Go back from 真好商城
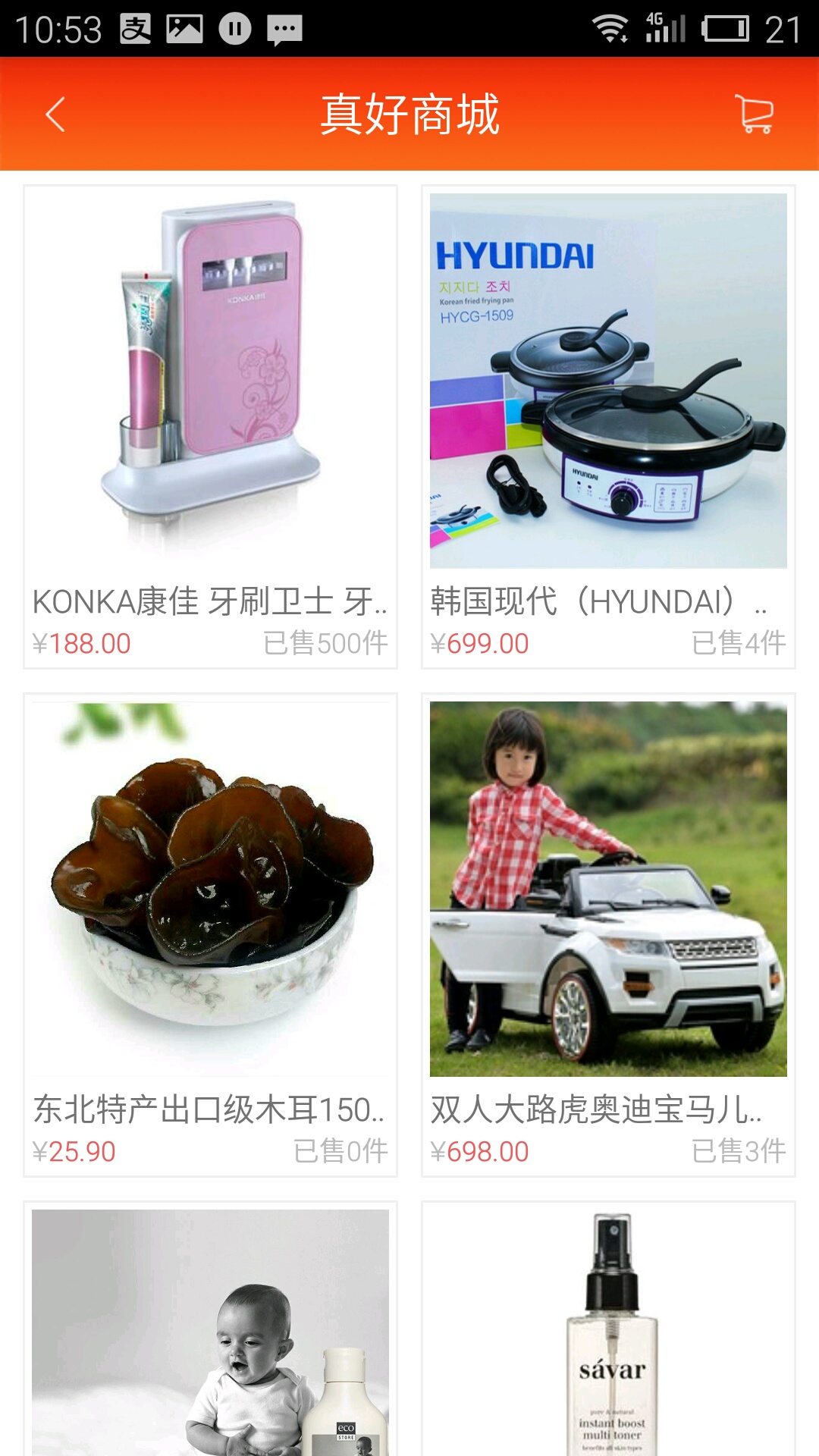This screenshot has height=1456, width=819. [55, 115]
